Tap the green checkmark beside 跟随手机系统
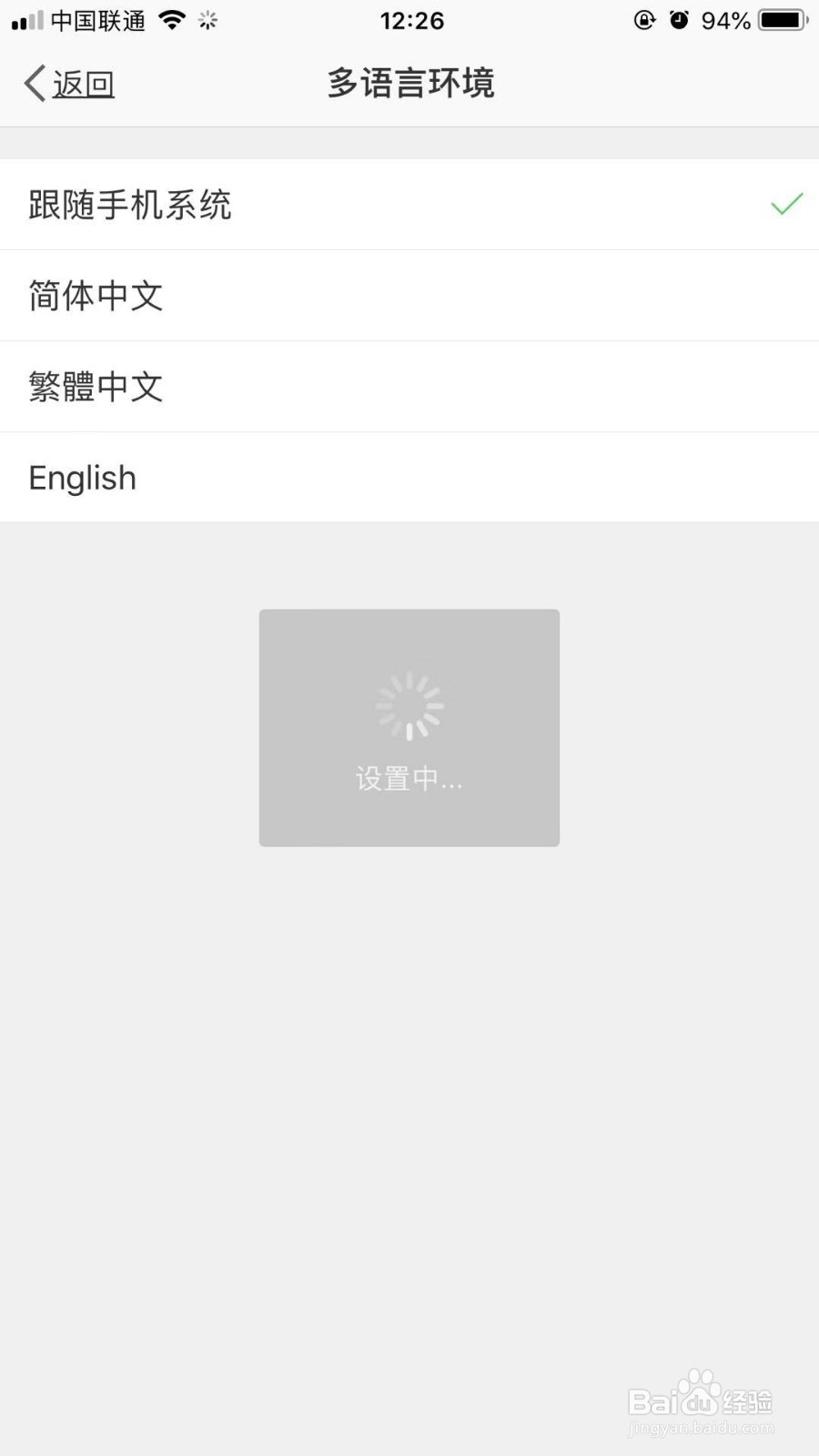Image resolution: width=819 pixels, height=1456 pixels. tap(786, 205)
